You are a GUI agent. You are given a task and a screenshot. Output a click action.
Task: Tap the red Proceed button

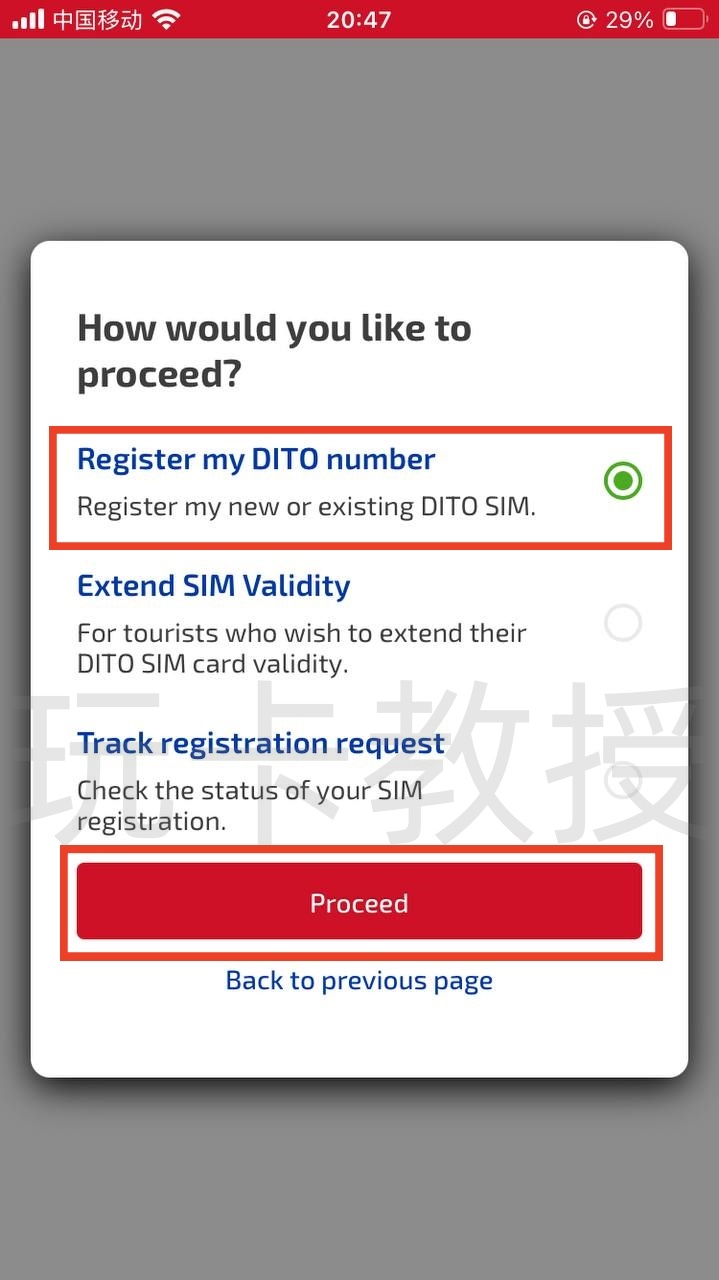[x=359, y=902]
